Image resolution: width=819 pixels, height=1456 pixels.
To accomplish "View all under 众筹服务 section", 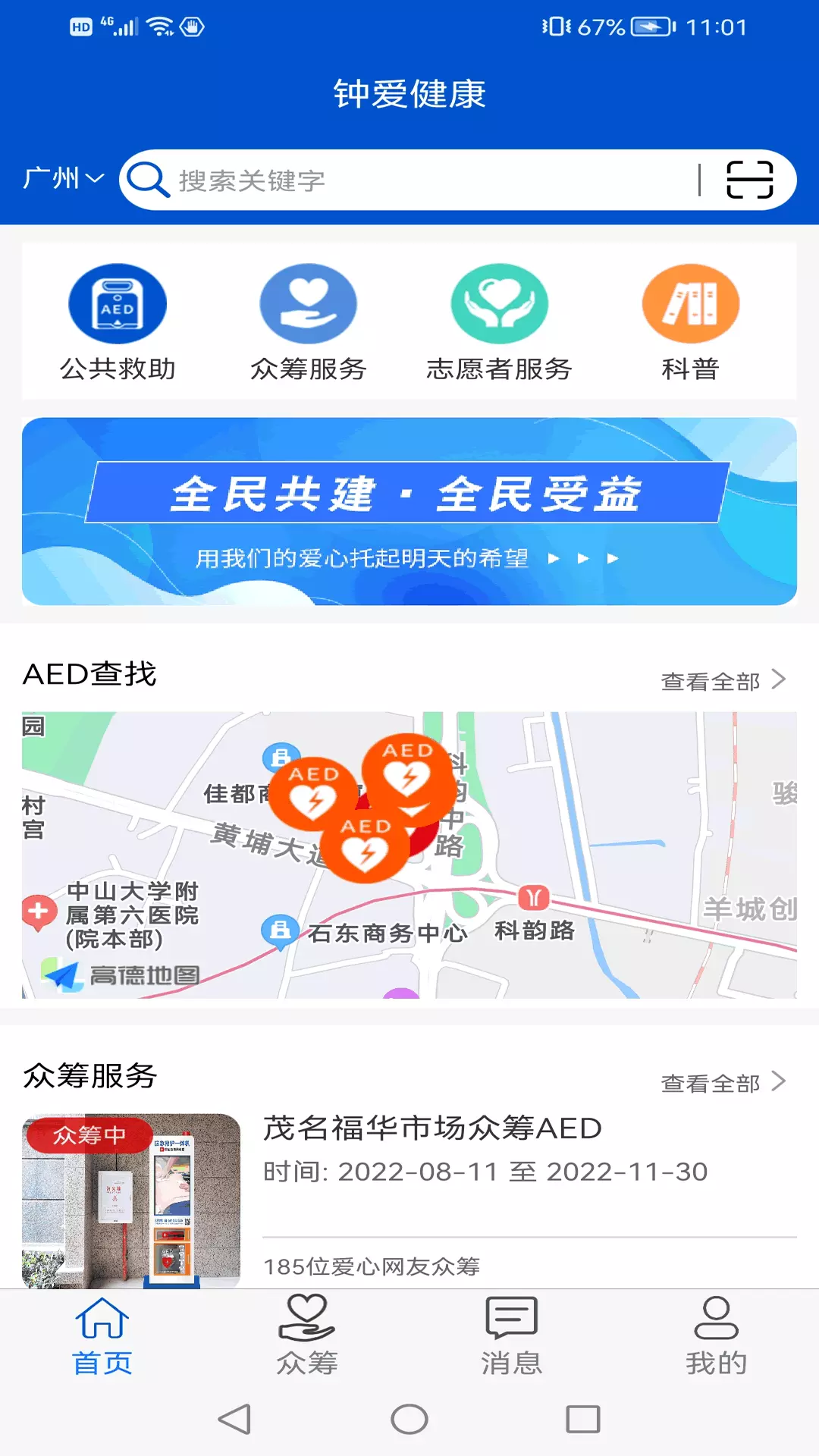I will click(723, 1082).
